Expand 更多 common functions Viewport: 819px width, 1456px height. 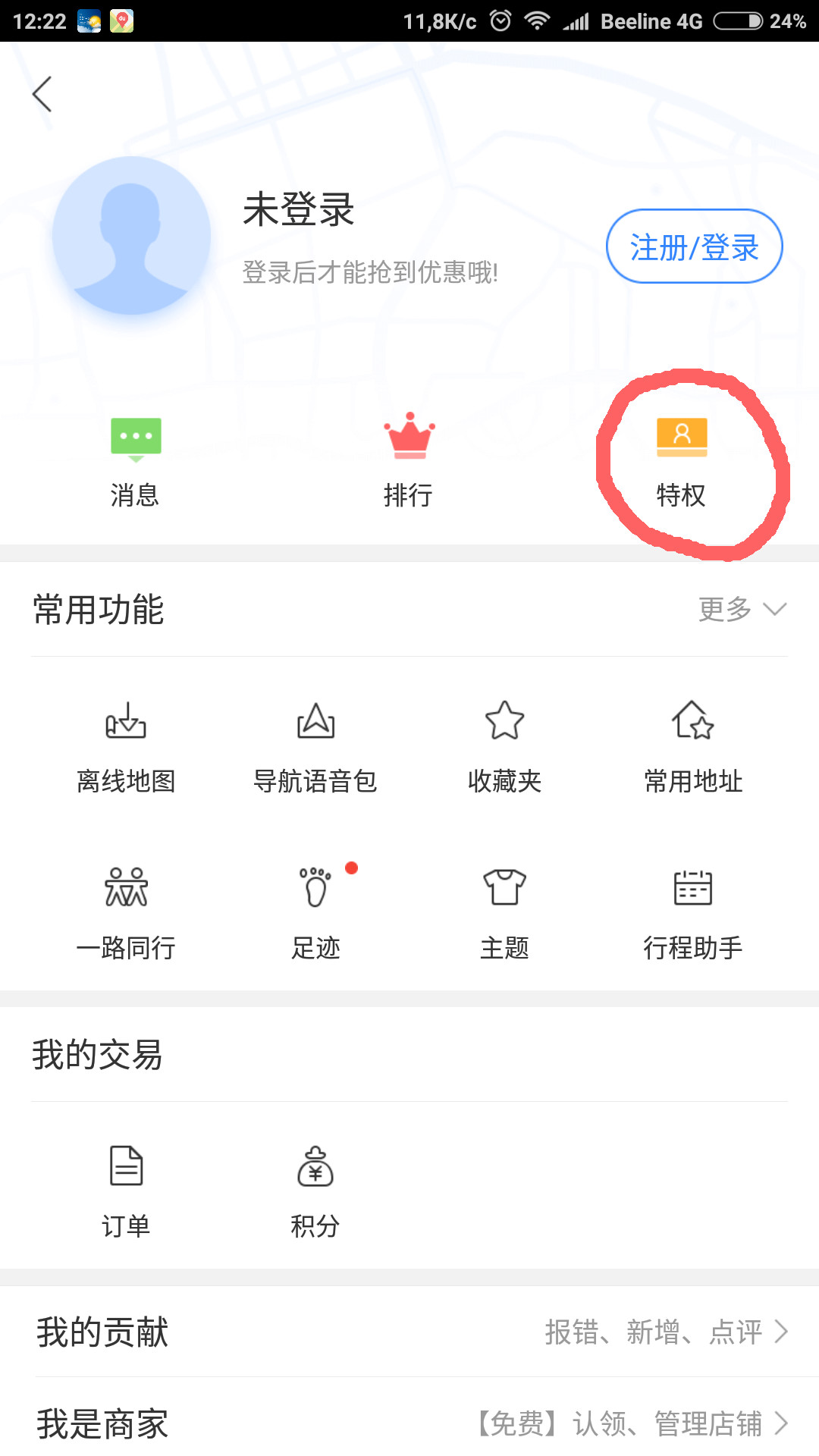click(x=742, y=609)
